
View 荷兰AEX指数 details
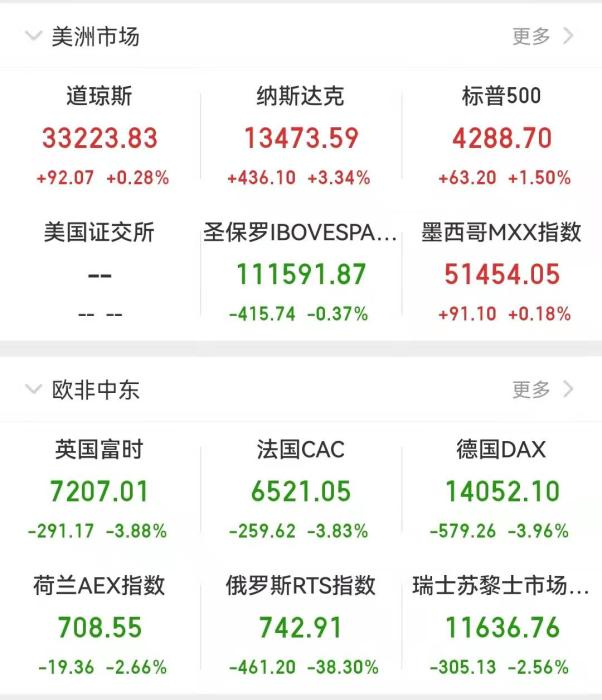click(x=100, y=626)
